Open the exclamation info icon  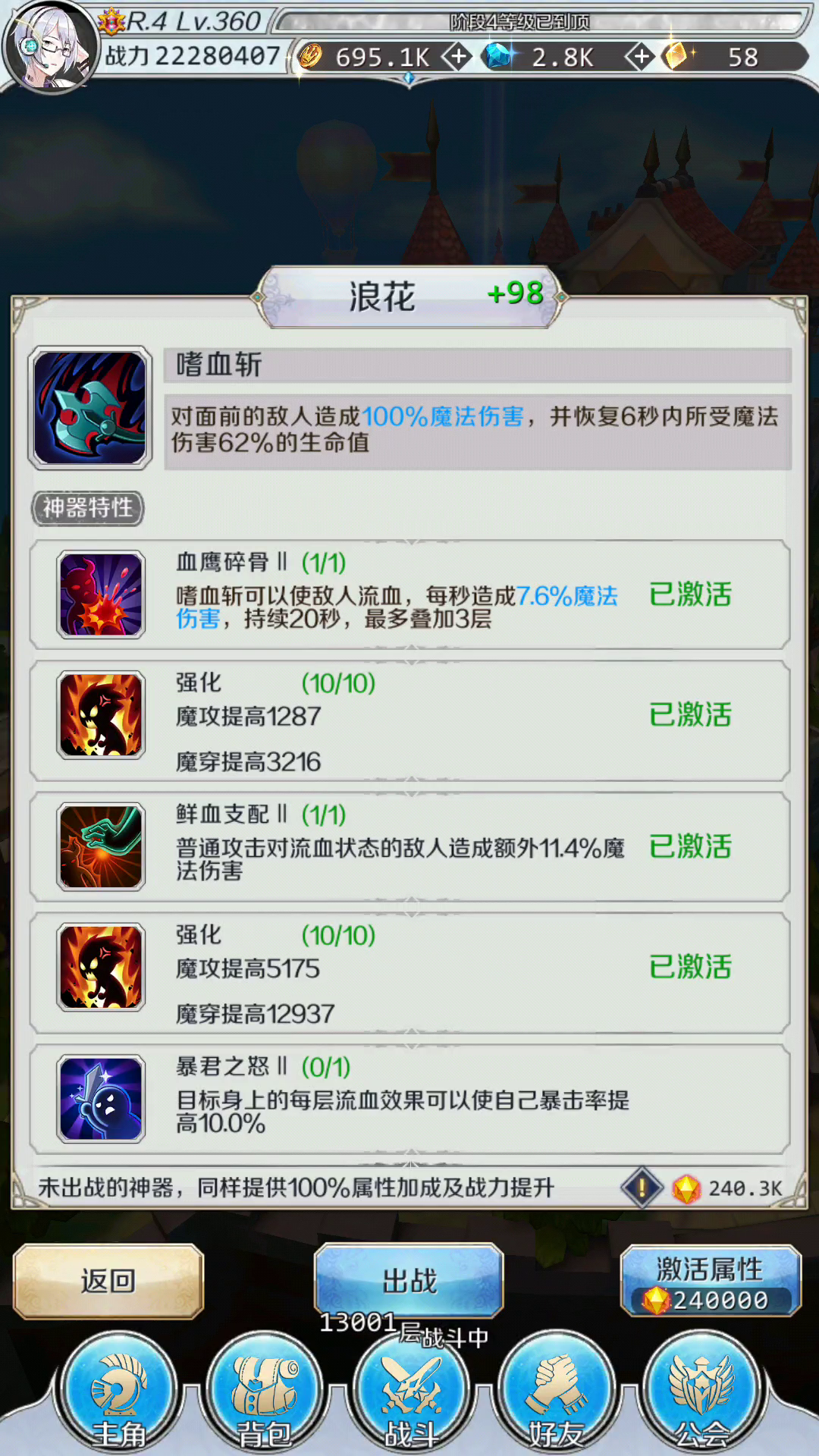[642, 1188]
